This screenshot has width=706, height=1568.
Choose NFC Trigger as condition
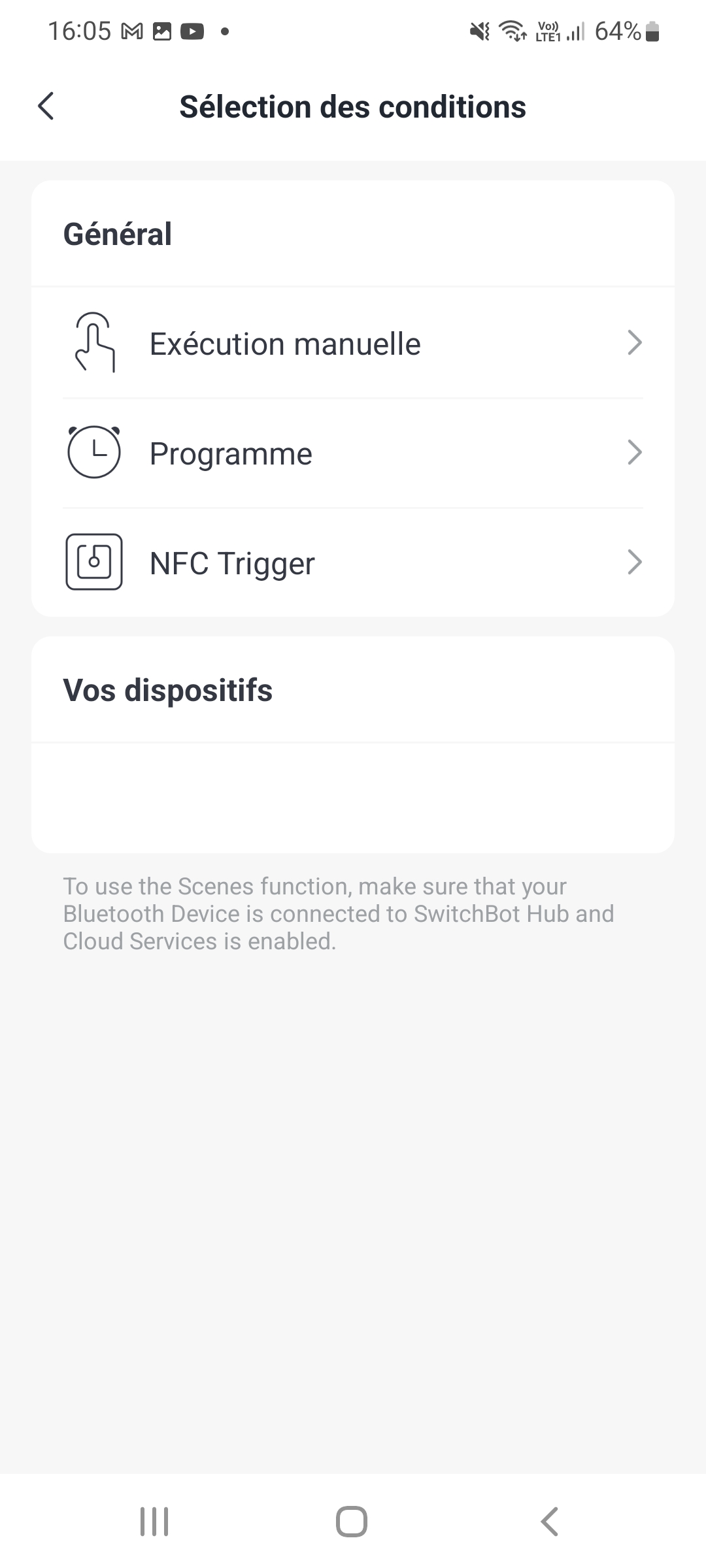tap(353, 563)
